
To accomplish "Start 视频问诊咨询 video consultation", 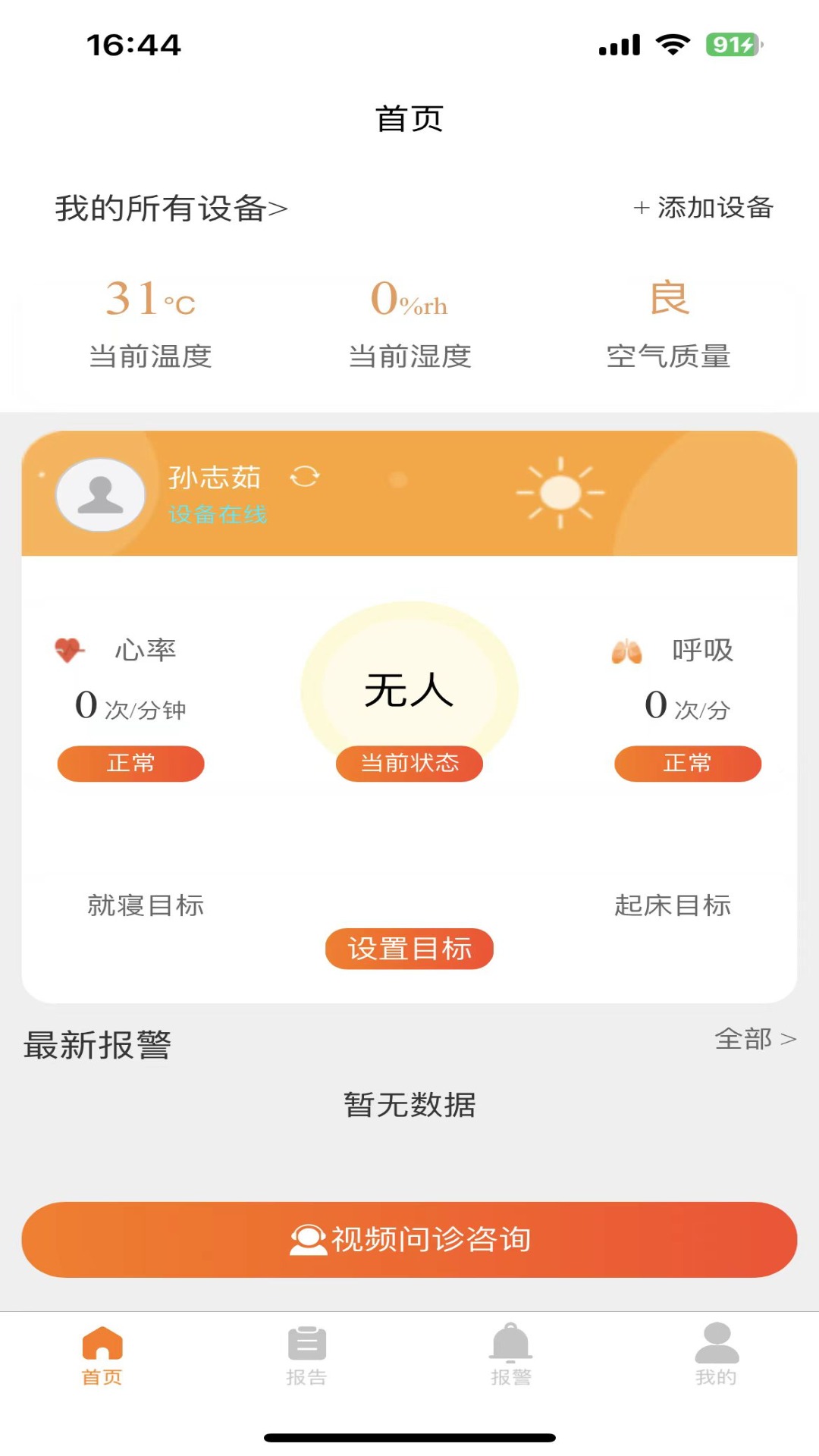I will pyautogui.click(x=409, y=1240).
